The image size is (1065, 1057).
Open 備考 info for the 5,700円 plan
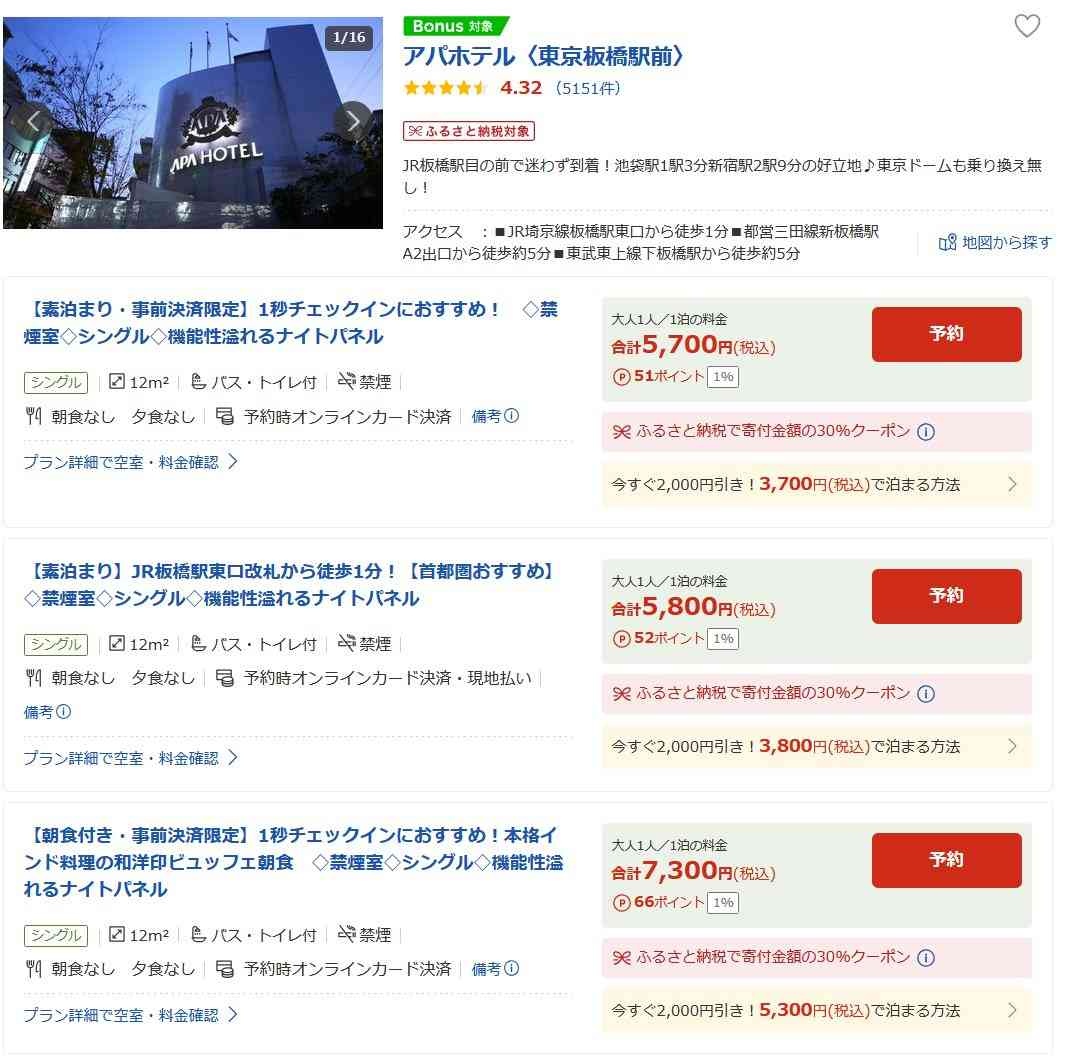(x=495, y=416)
